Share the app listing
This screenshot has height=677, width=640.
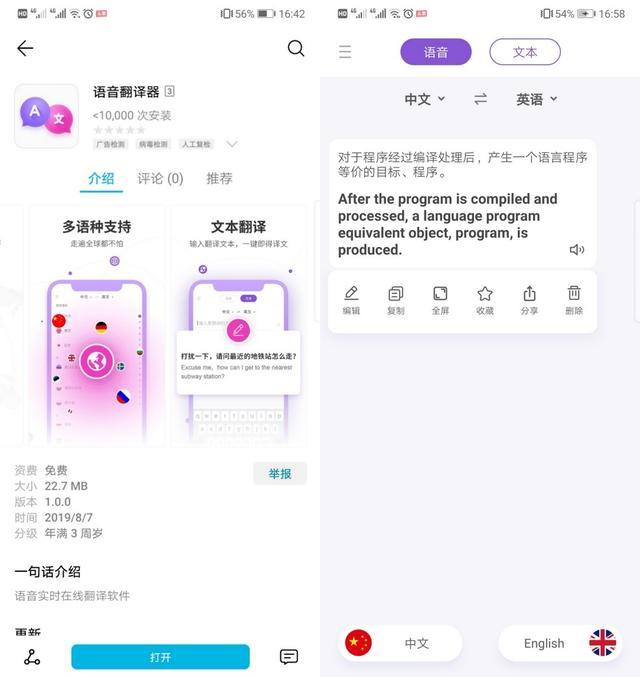coord(32,657)
